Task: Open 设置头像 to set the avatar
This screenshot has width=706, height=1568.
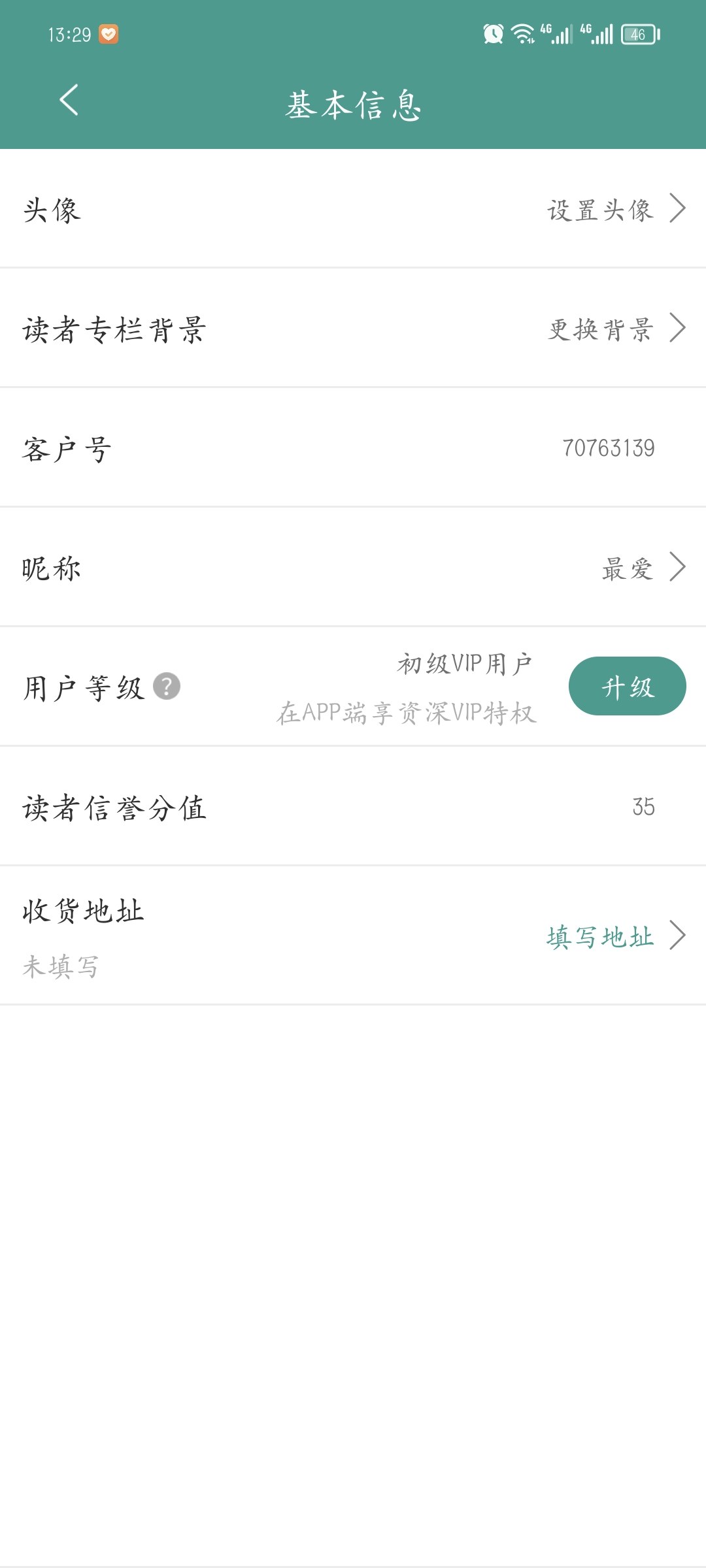Action: (616, 210)
